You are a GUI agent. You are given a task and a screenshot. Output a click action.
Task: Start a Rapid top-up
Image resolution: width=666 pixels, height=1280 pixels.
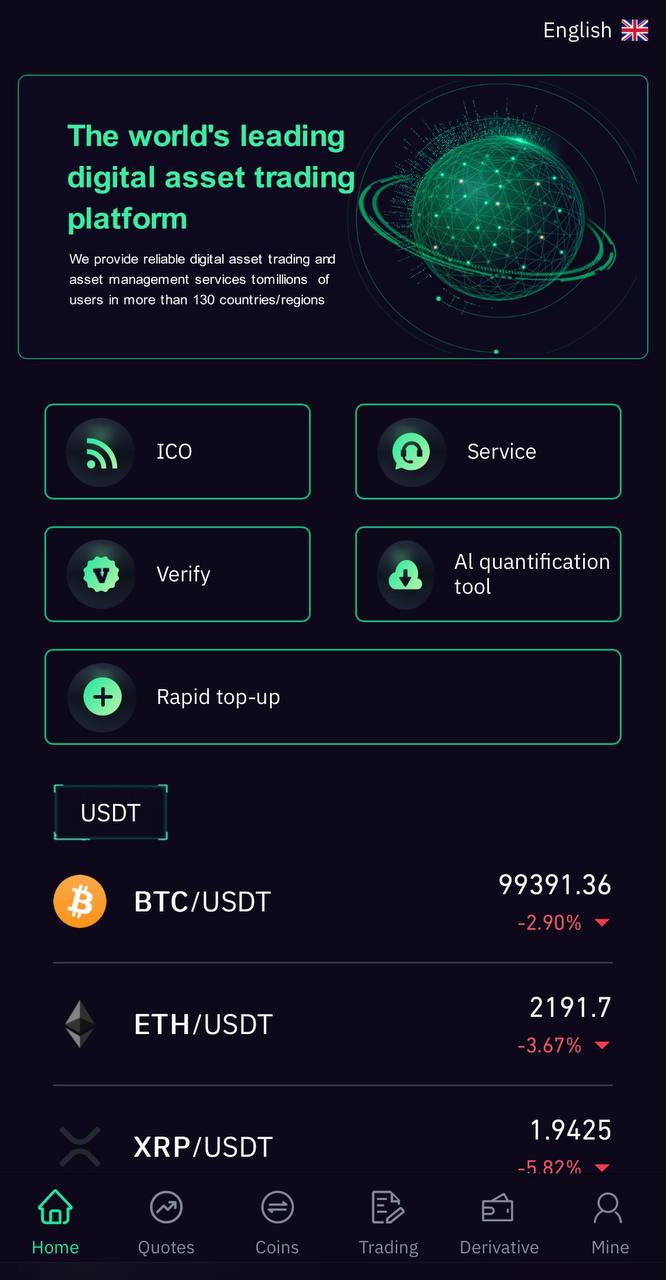coord(332,697)
